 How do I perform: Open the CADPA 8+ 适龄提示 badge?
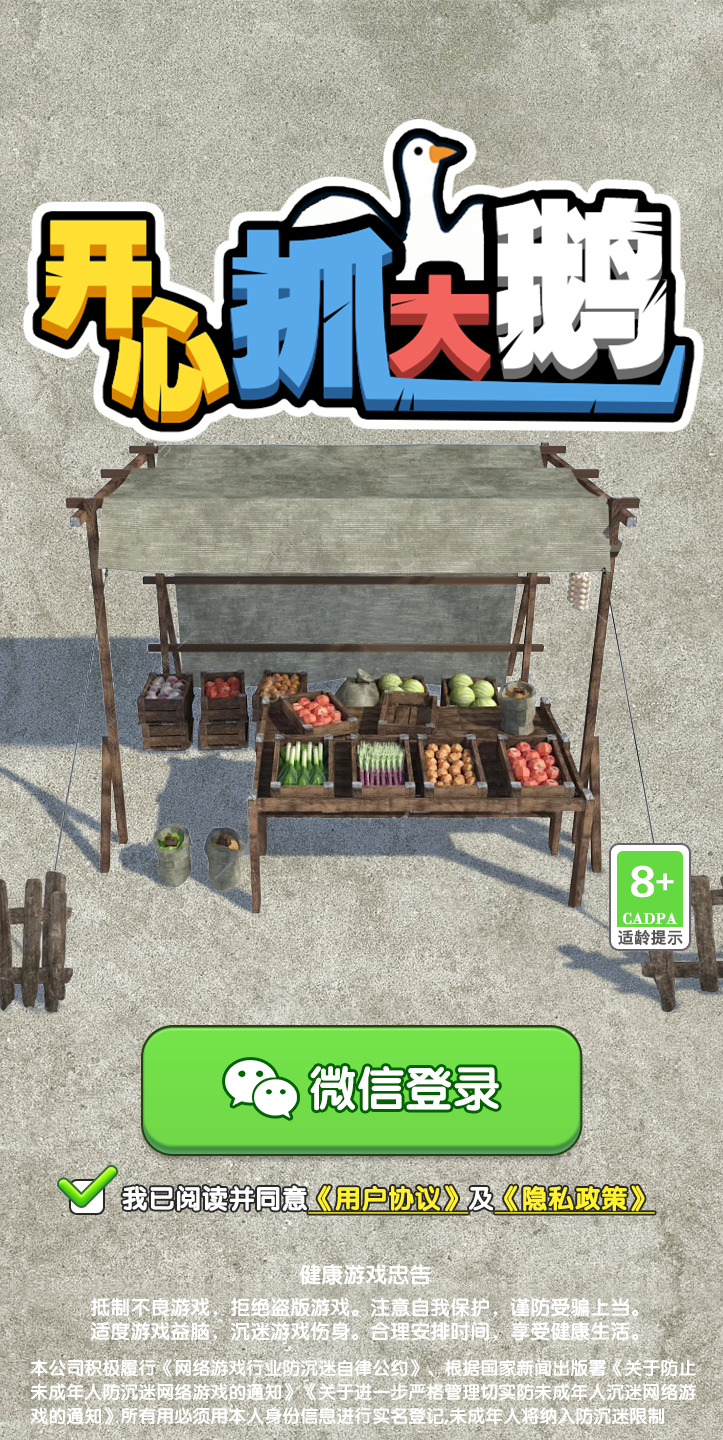pos(650,897)
